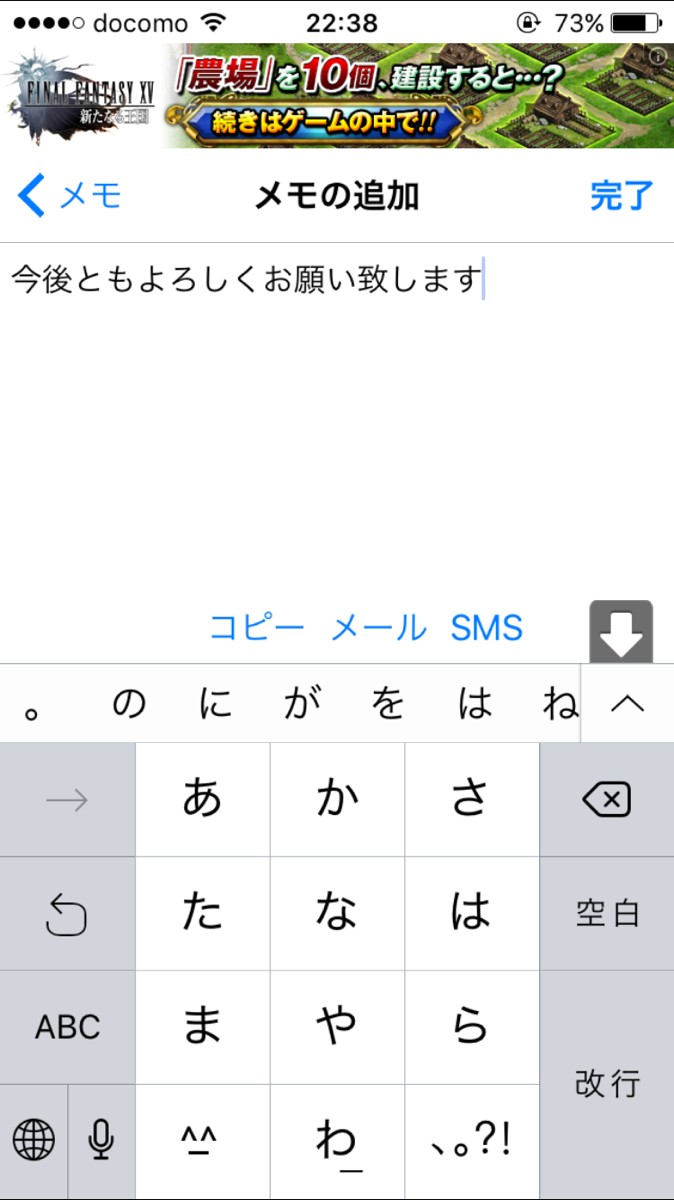Send the memo by メール
Viewport: 674px width, 1200px height.
[378, 628]
